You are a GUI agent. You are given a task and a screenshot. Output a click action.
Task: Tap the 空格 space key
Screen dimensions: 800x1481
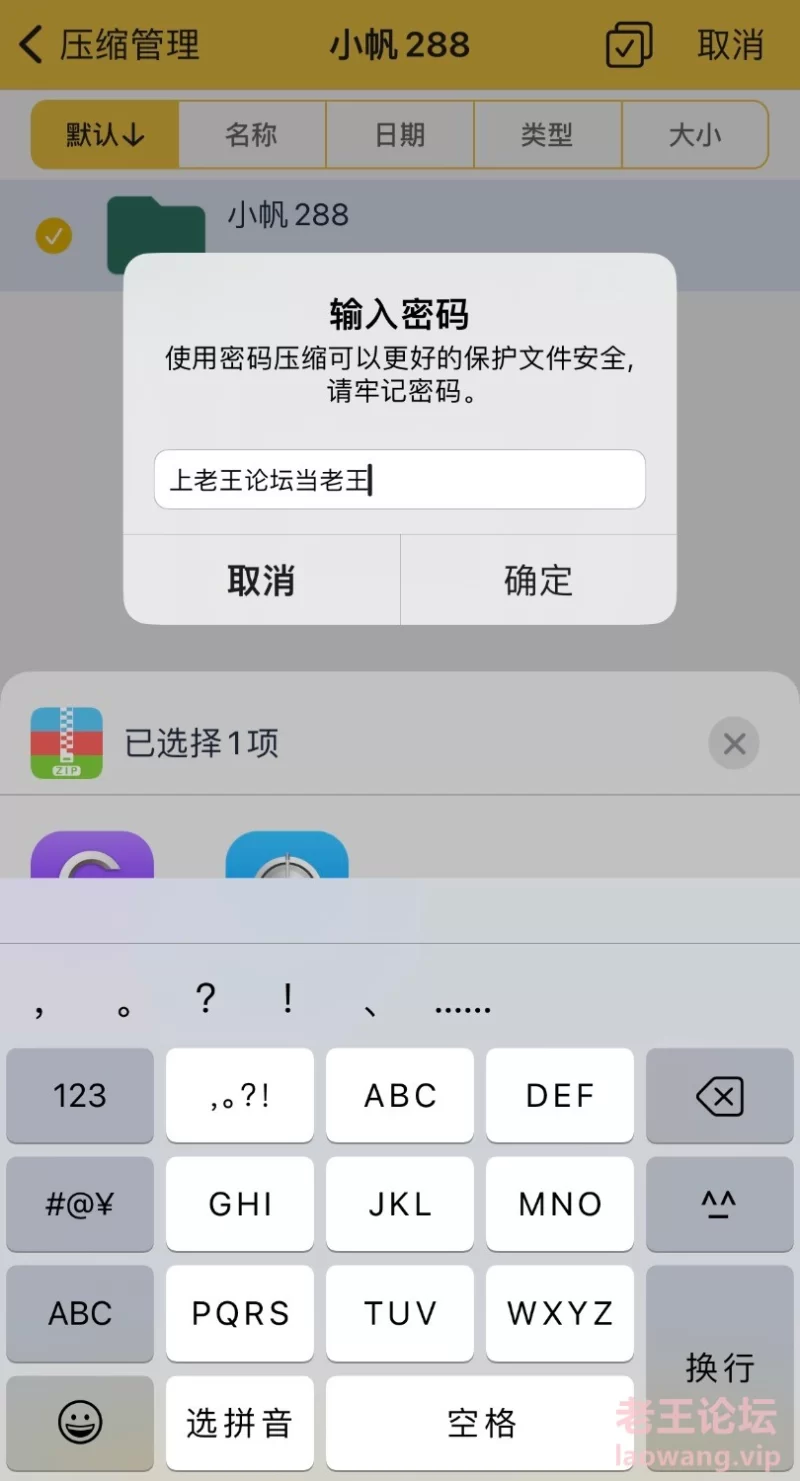480,1423
